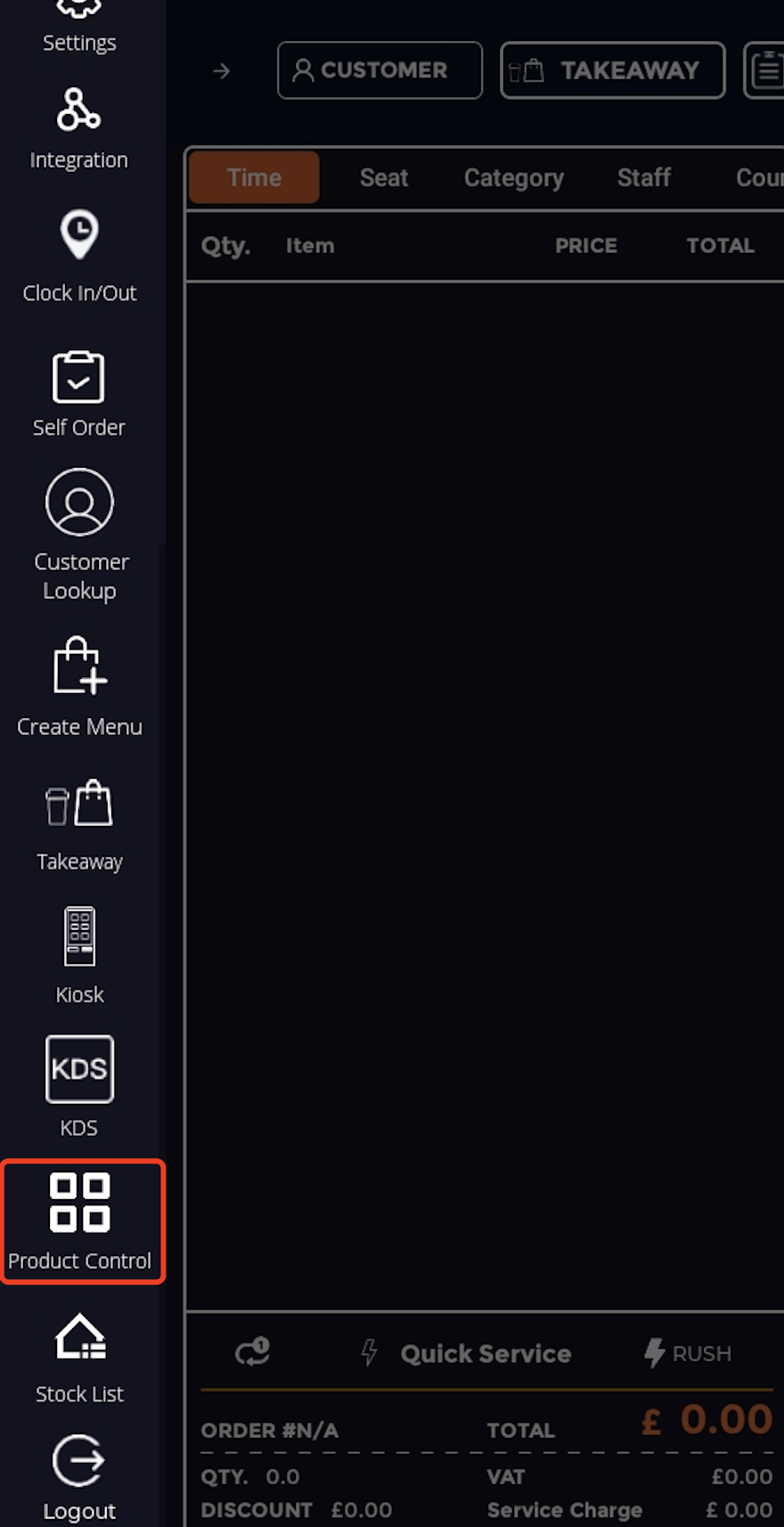Mark the order as RUSH
The image size is (784, 1527).
(688, 1353)
